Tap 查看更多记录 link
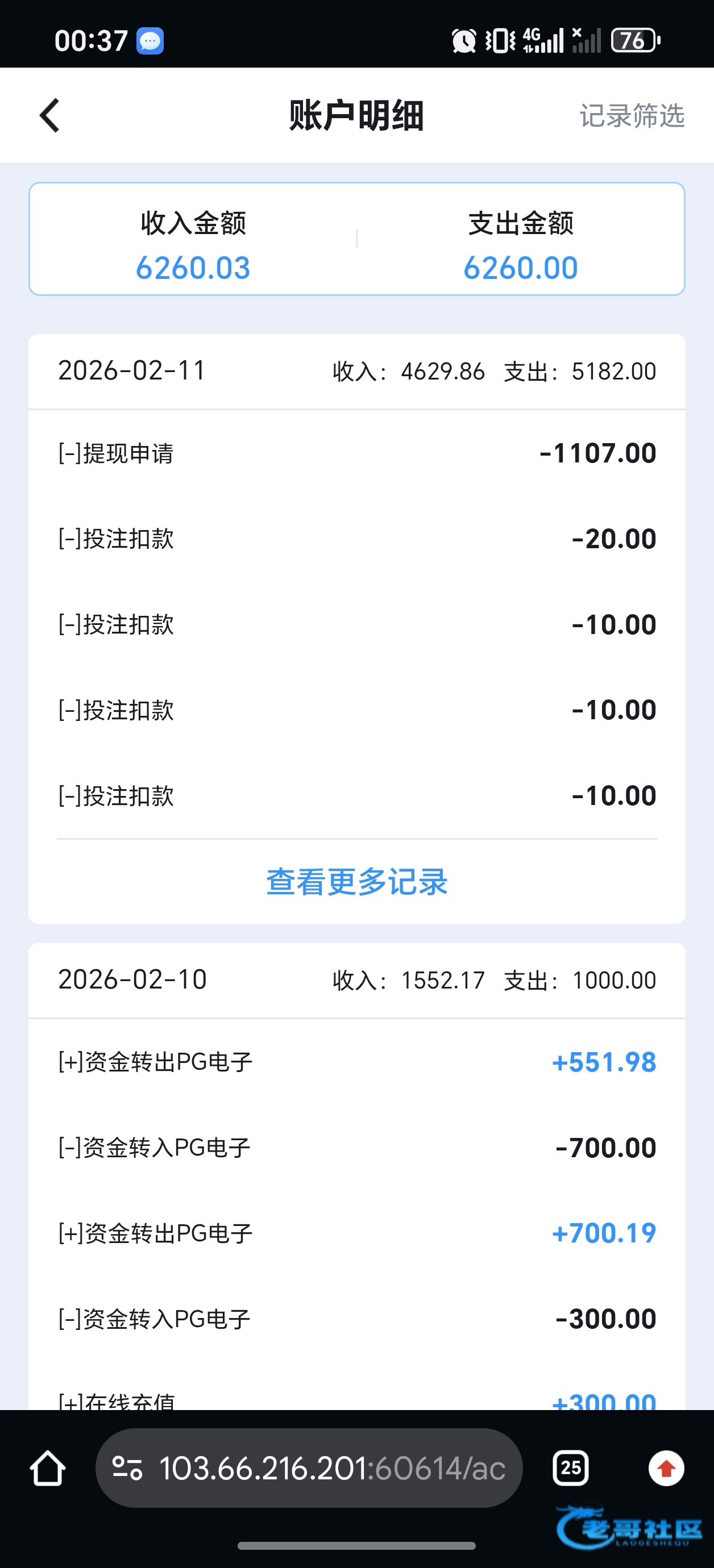Image resolution: width=714 pixels, height=1568 pixels. click(357, 881)
